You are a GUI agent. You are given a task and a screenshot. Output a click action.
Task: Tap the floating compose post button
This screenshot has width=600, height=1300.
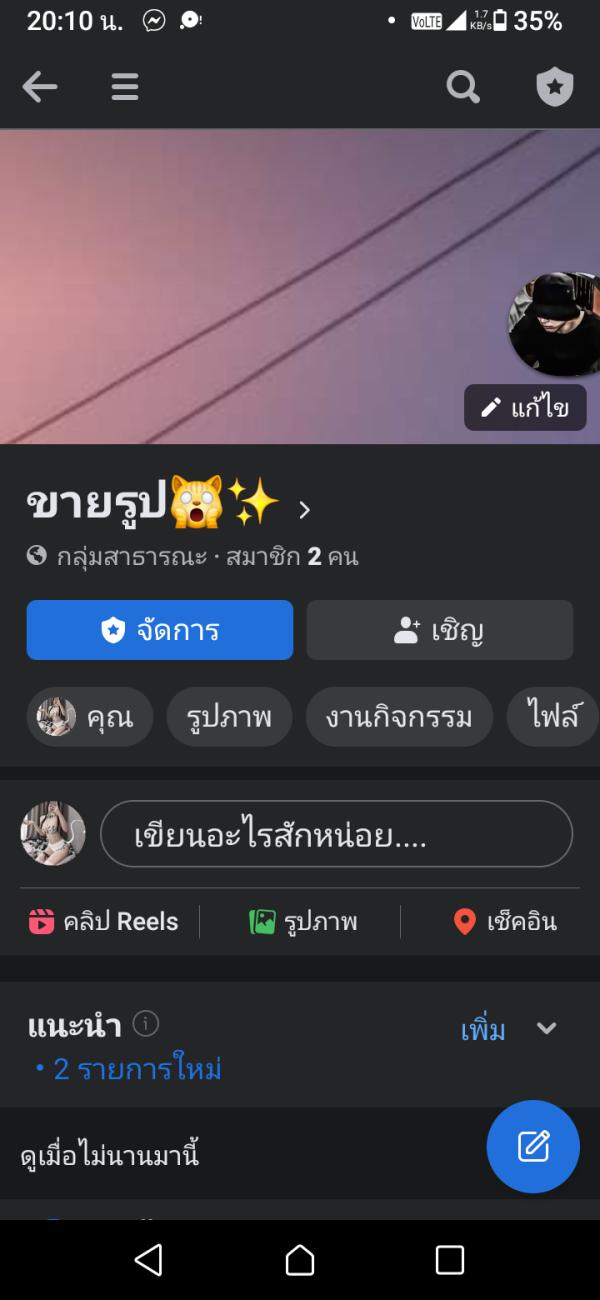point(533,1146)
